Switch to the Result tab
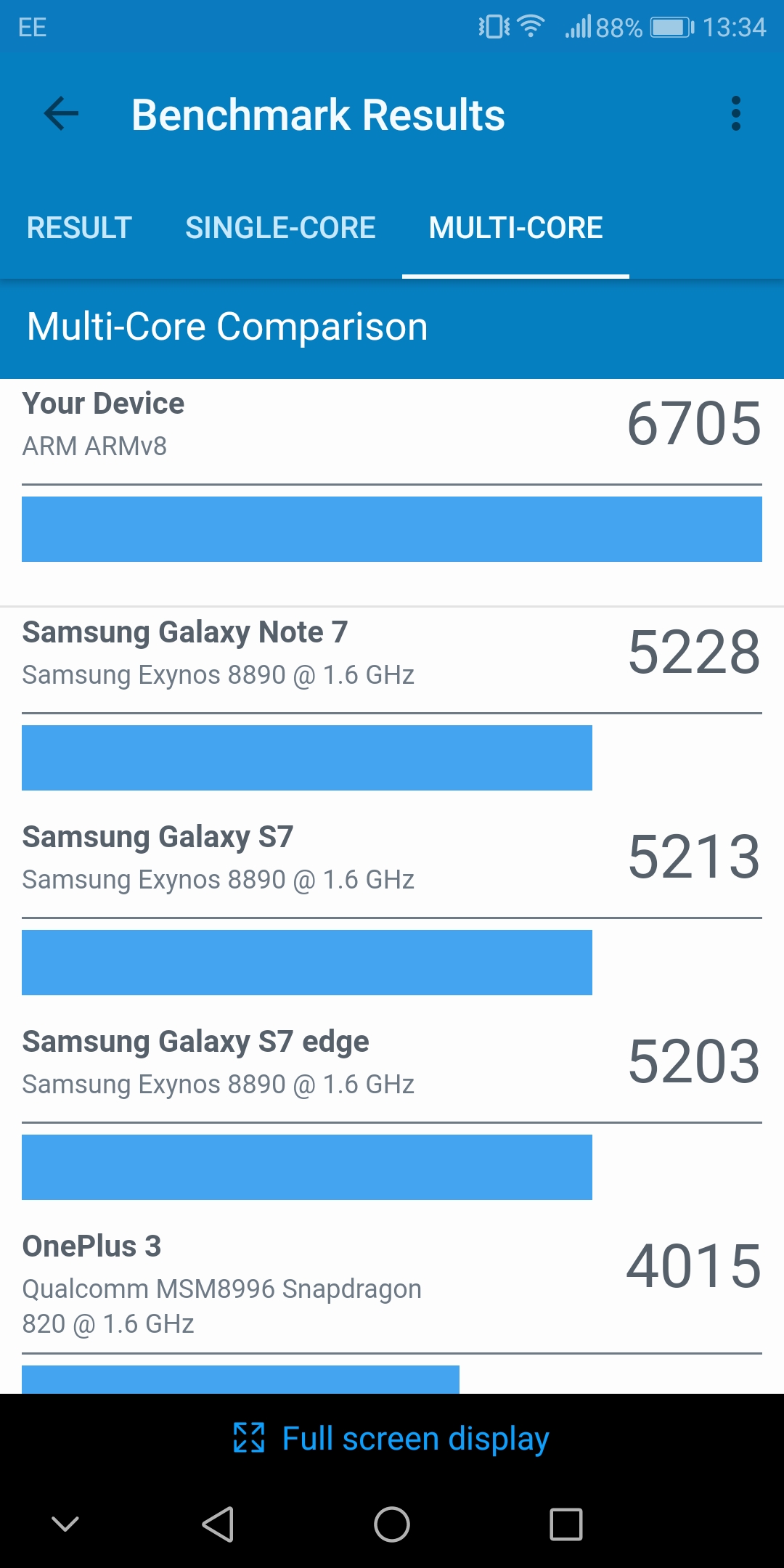This screenshot has width=784, height=1568. pos(79,228)
